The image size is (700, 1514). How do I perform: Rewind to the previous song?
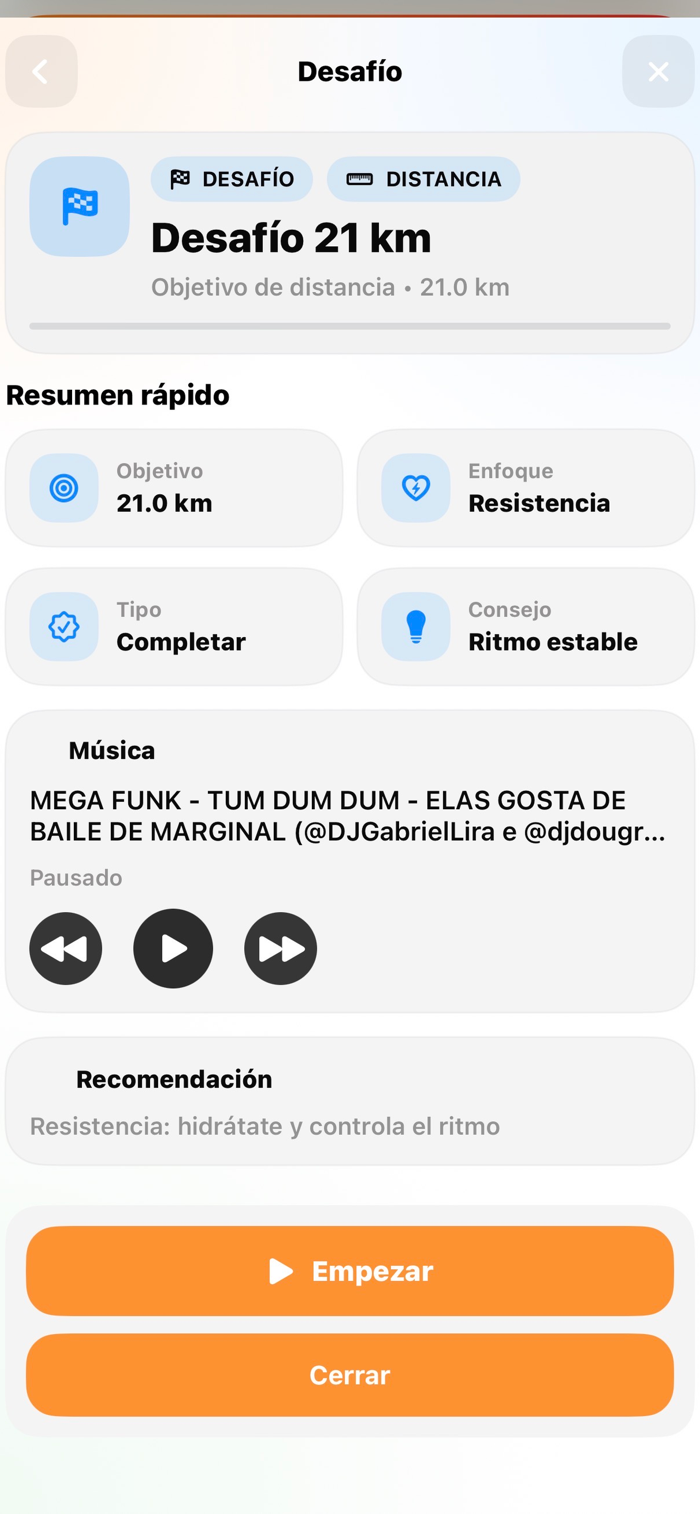click(66, 948)
